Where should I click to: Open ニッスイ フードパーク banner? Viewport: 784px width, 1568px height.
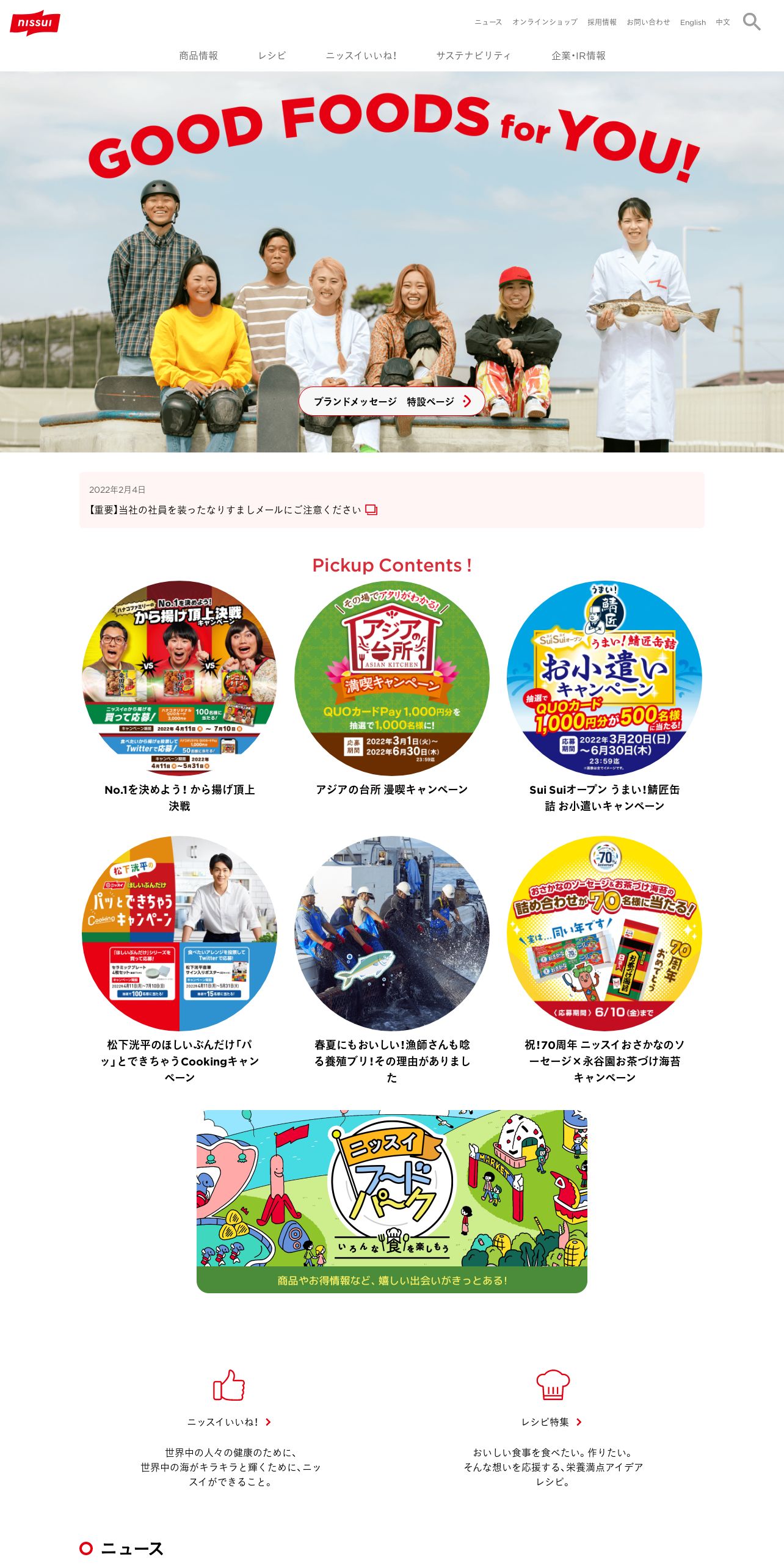[392, 1201]
